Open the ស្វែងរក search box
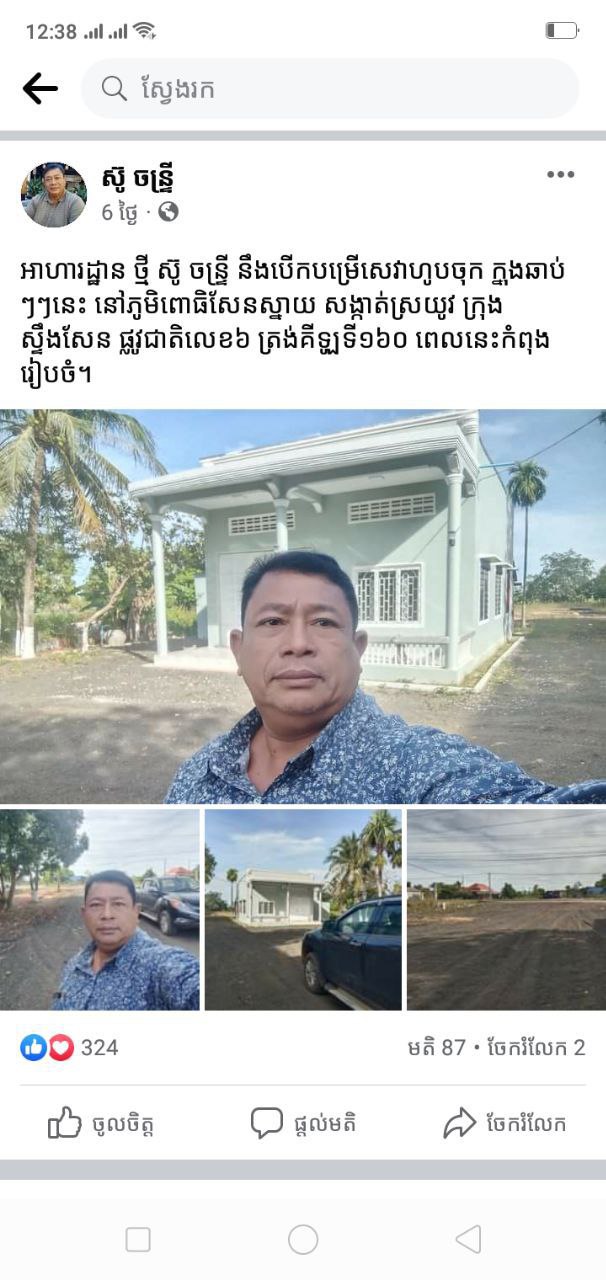This screenshot has width=606, height=1280. (x=330, y=89)
